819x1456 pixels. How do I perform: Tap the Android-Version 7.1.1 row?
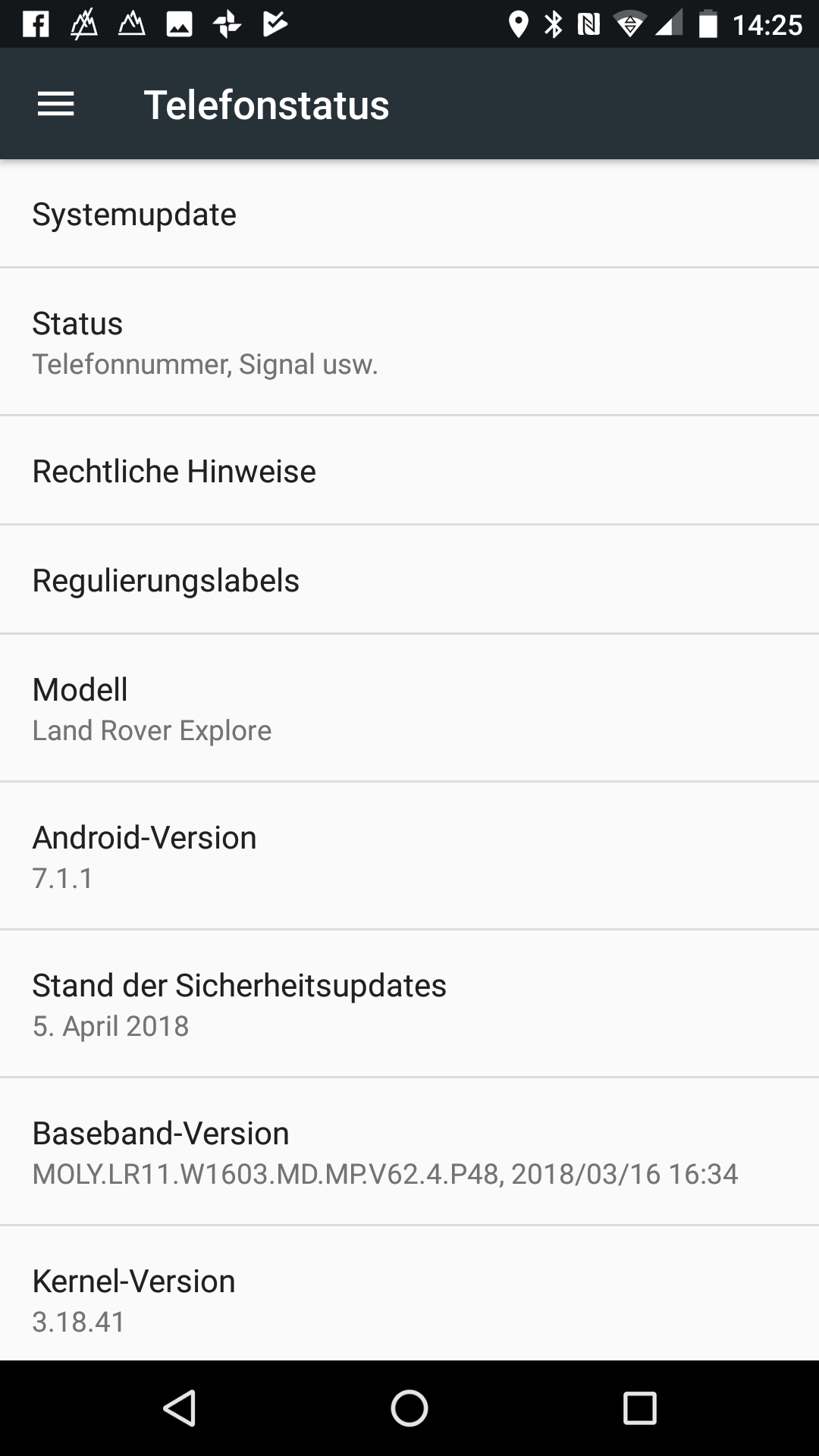click(x=409, y=856)
